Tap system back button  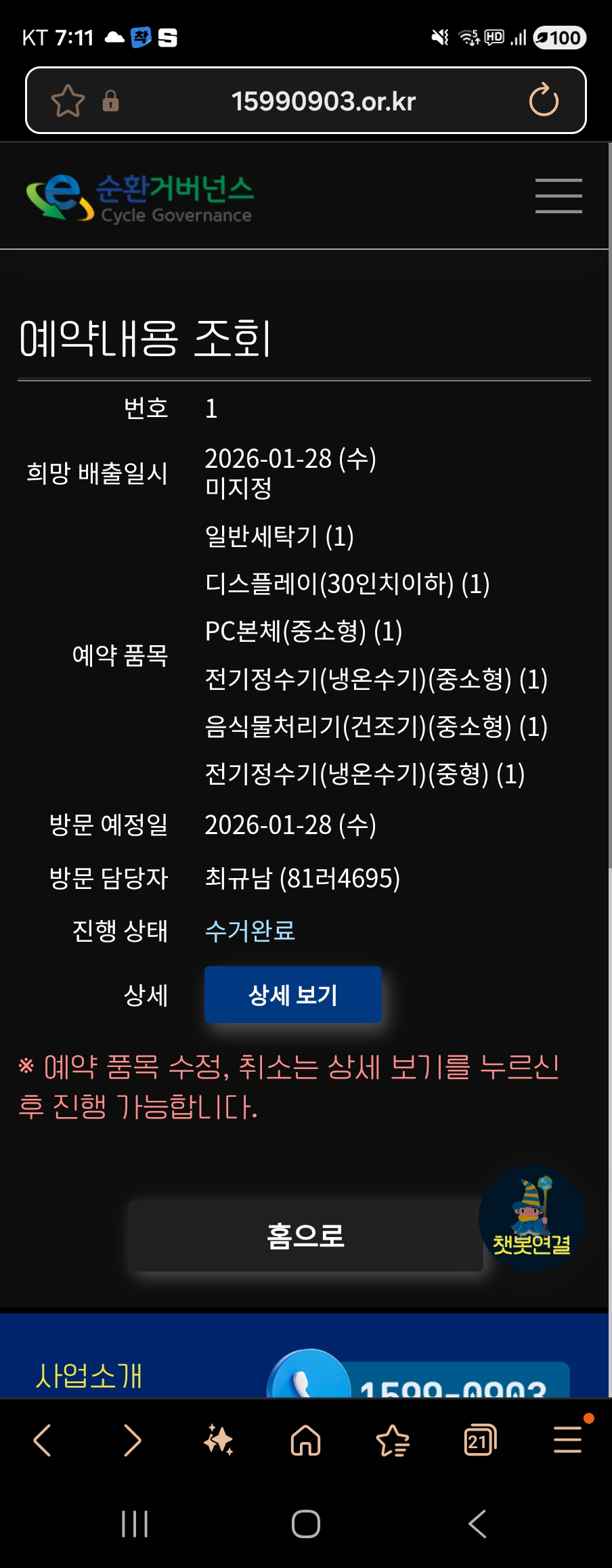(477, 1524)
